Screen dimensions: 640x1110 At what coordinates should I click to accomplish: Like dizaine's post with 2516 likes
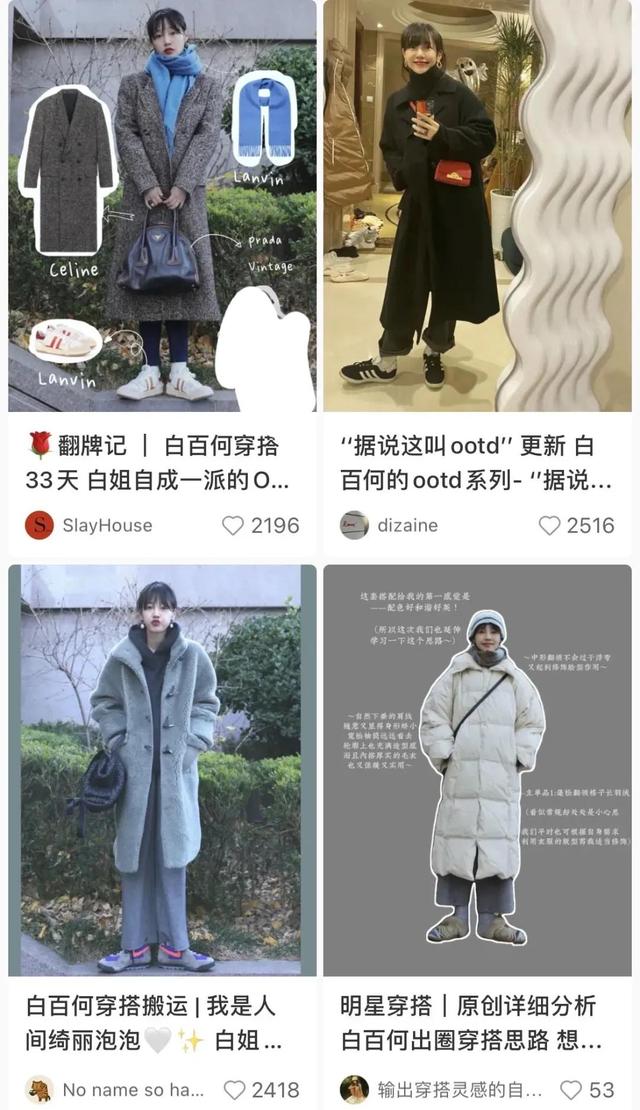pos(549,525)
